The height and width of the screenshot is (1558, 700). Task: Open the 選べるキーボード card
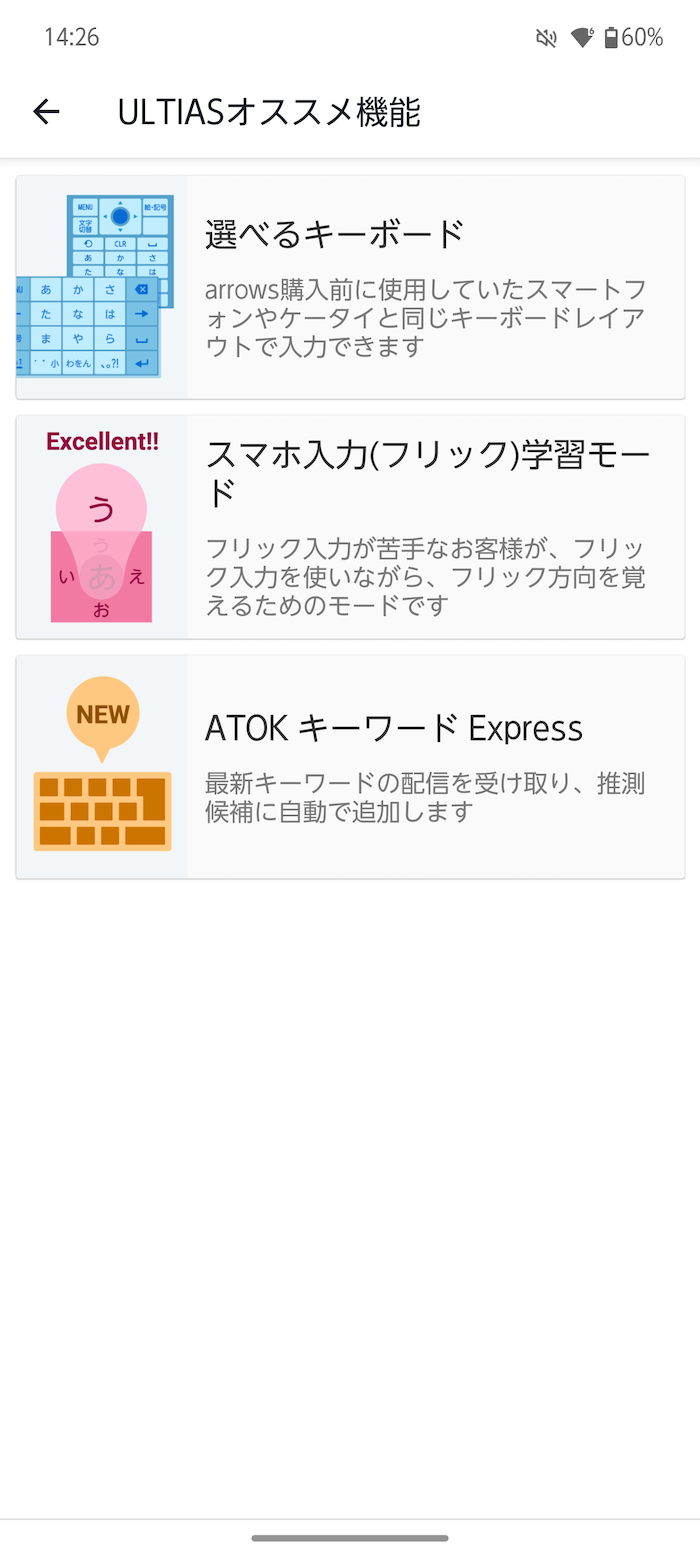pyautogui.click(x=350, y=287)
